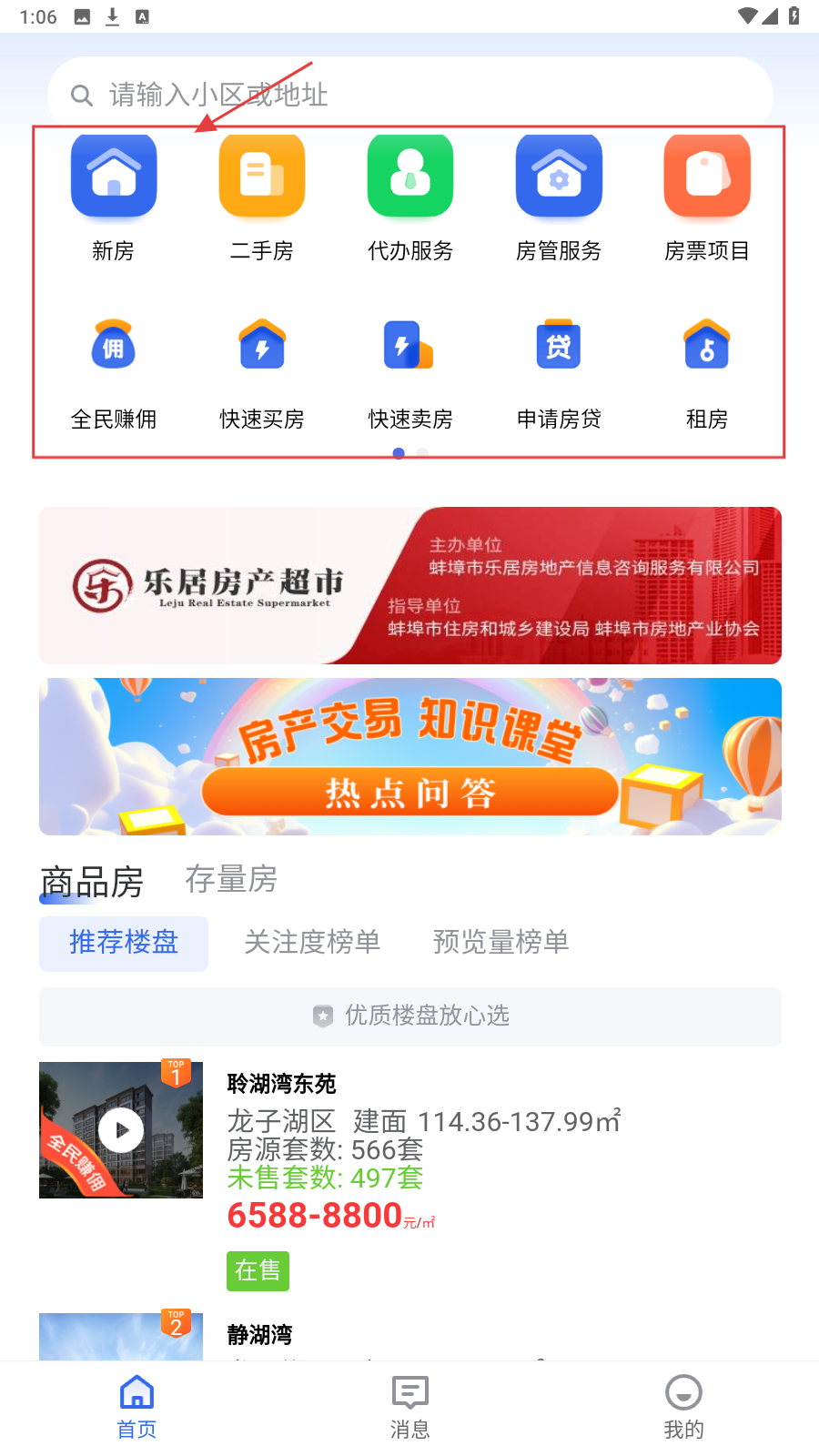Viewport: 819px width, 1456px height.
Task: Select the 关注度榜单 ranking
Action: pyautogui.click(x=312, y=943)
